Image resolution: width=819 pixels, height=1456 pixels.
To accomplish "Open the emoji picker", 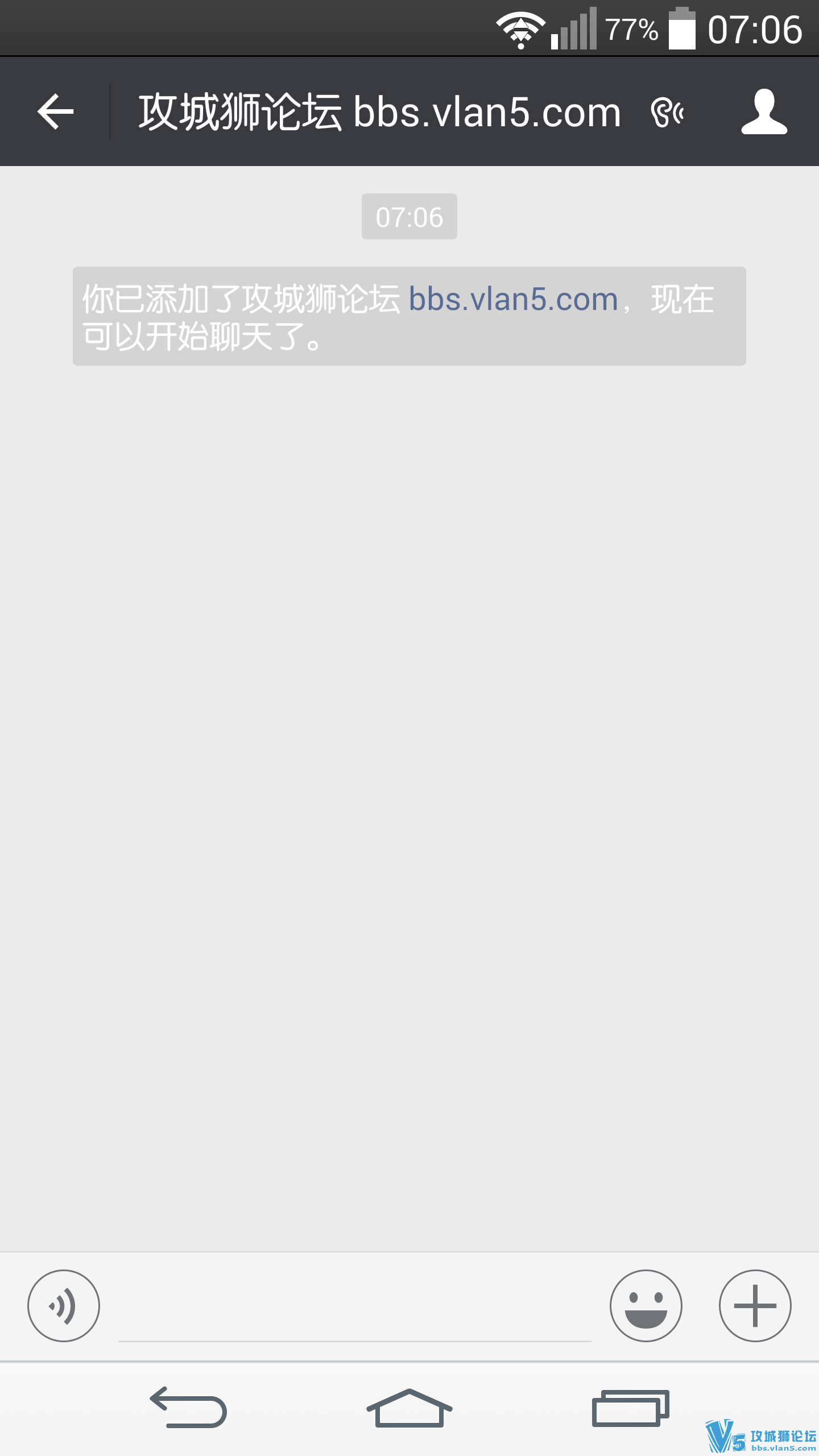I will (646, 1305).
